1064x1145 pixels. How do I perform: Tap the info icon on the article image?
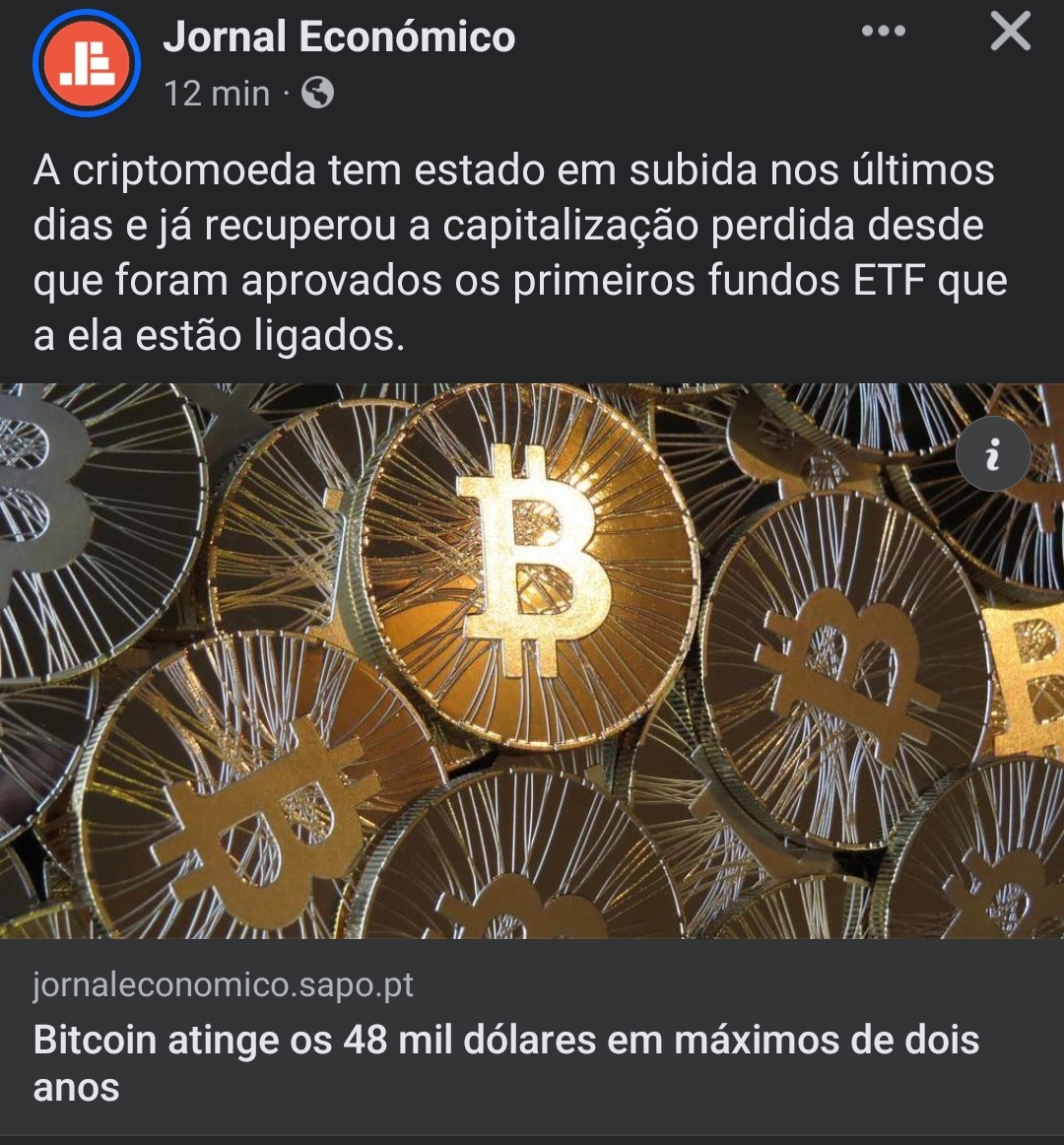(993, 454)
